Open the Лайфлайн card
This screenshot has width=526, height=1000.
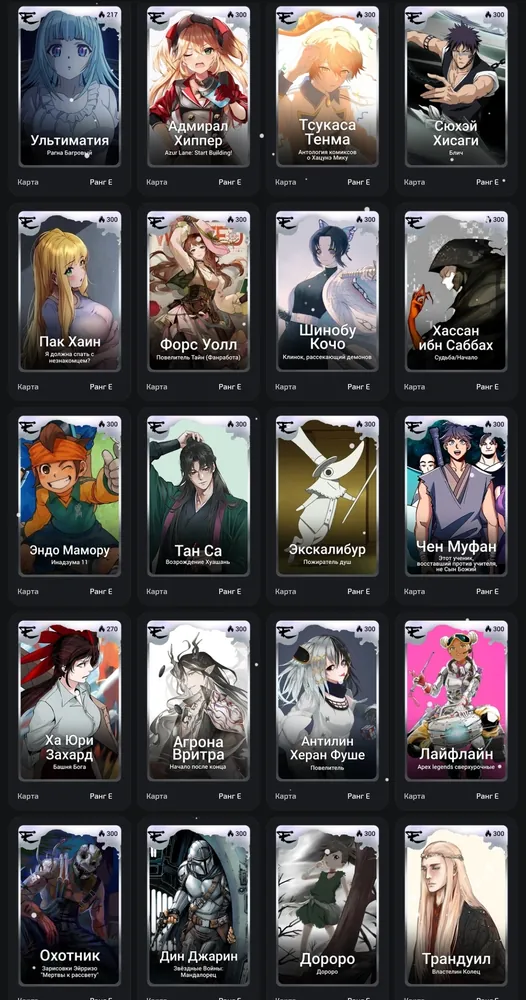pos(456,701)
